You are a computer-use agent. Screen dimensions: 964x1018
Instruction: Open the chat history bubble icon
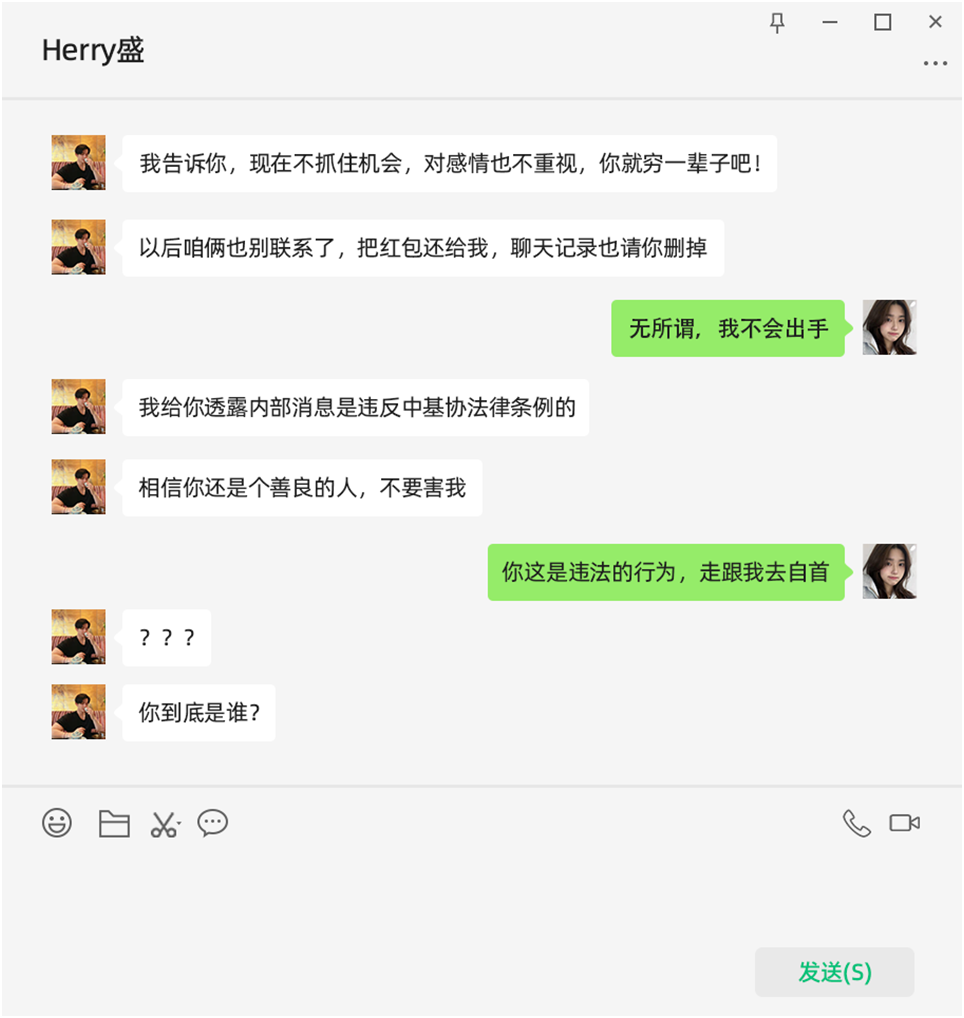[x=212, y=823]
